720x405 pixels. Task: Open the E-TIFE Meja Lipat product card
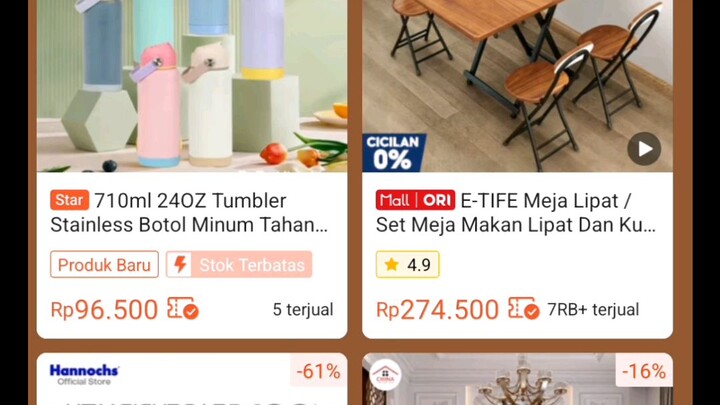[x=515, y=212]
